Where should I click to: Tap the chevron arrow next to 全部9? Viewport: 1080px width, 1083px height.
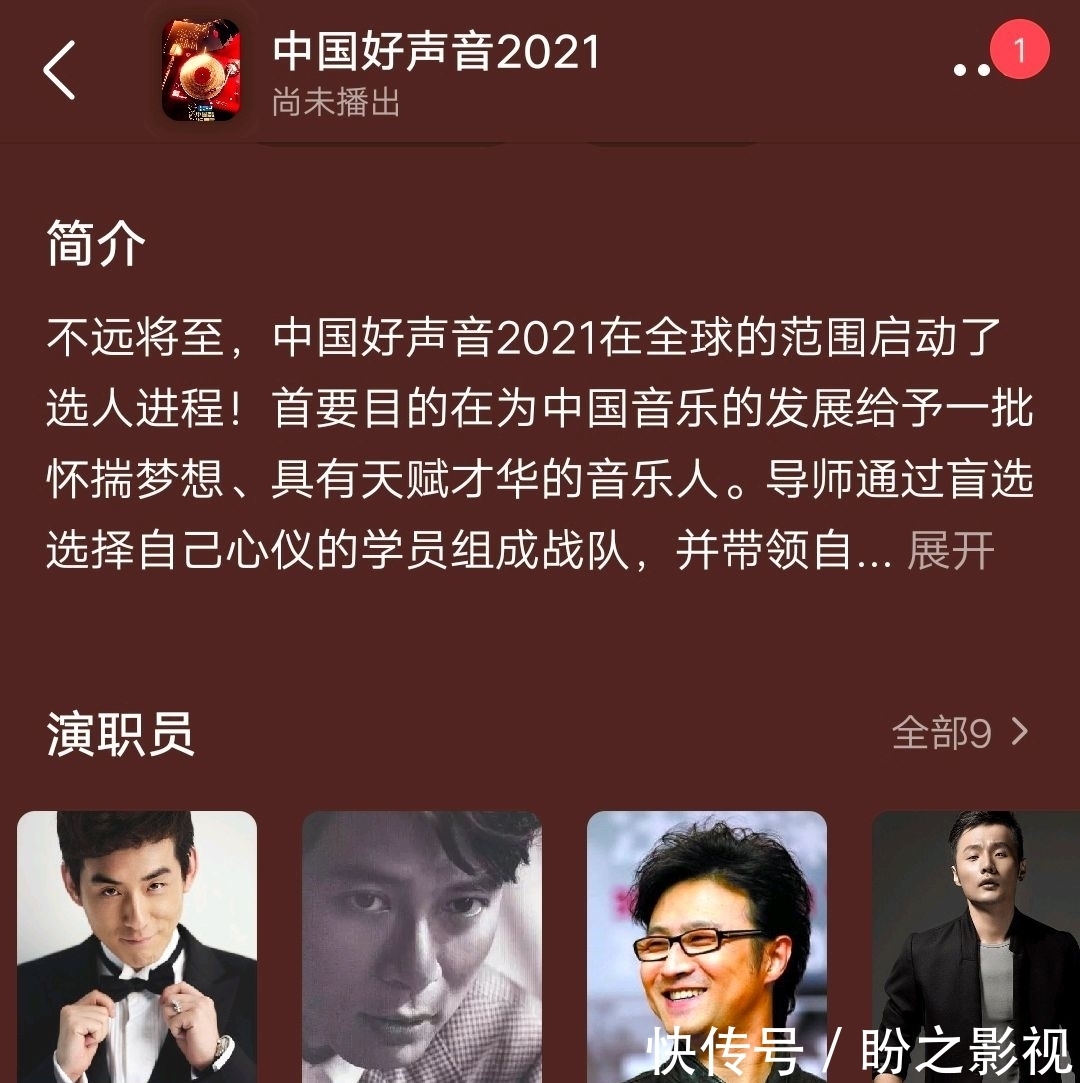1016,734
